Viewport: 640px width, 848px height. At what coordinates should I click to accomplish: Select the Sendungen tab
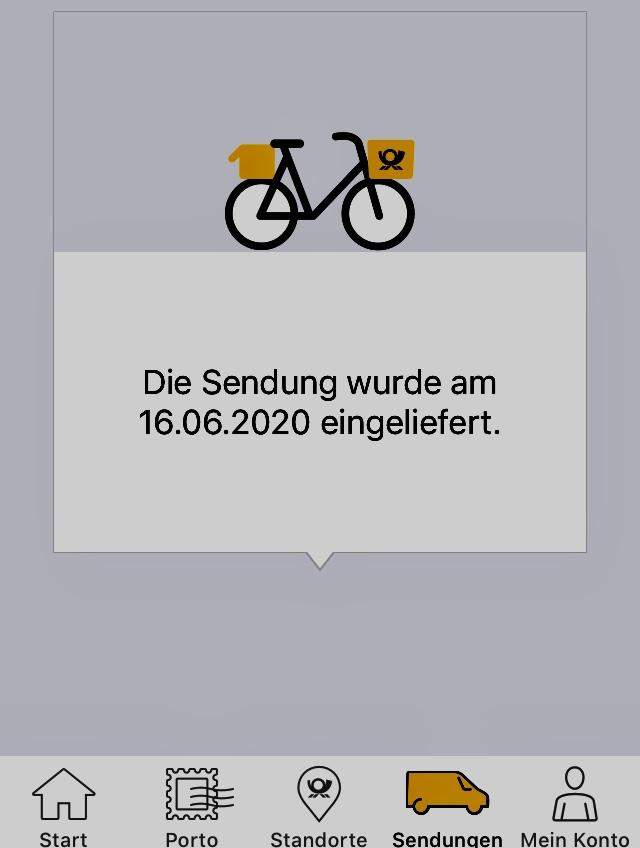coord(447,803)
